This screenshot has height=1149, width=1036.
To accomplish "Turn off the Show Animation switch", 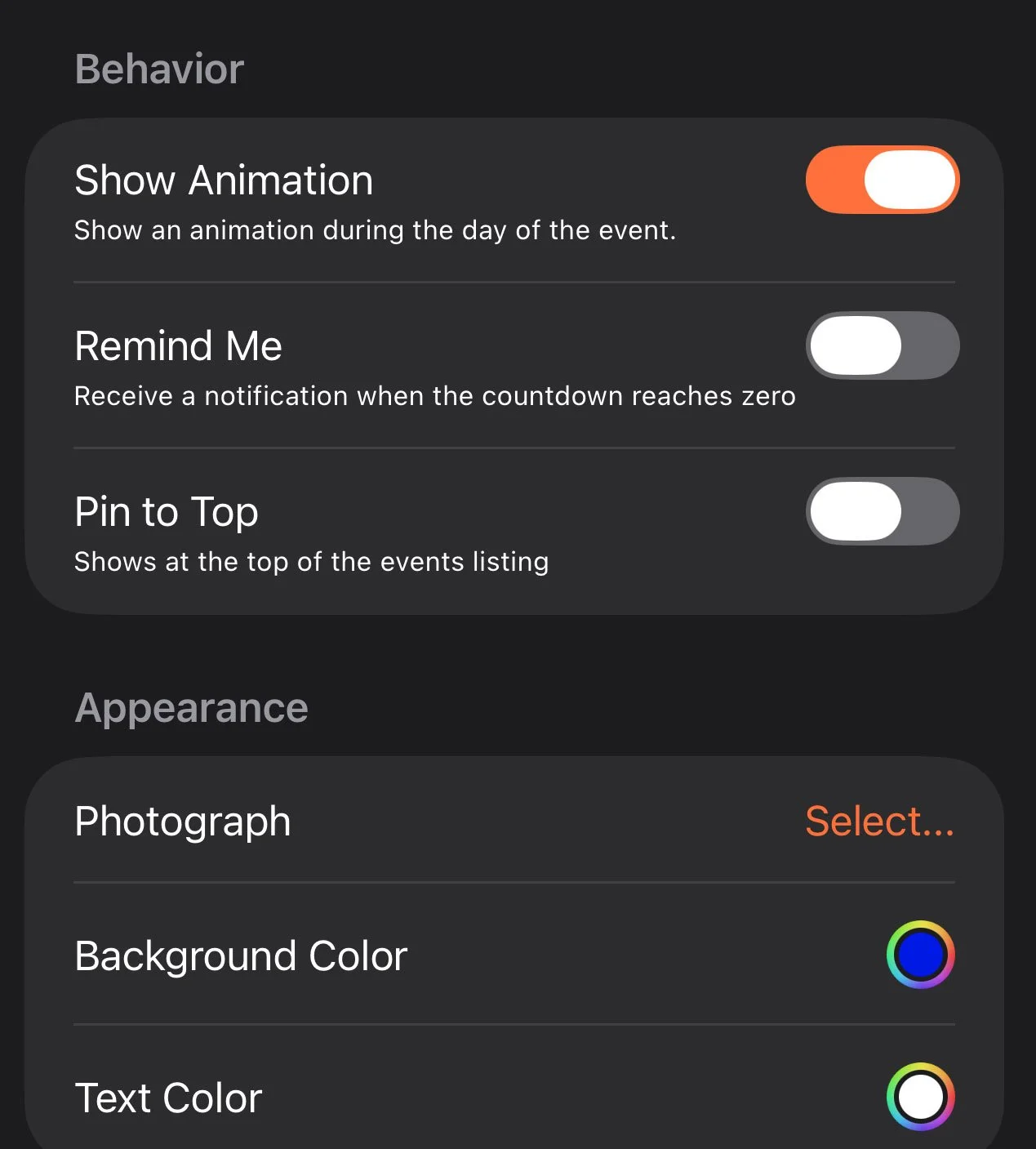I will [882, 180].
